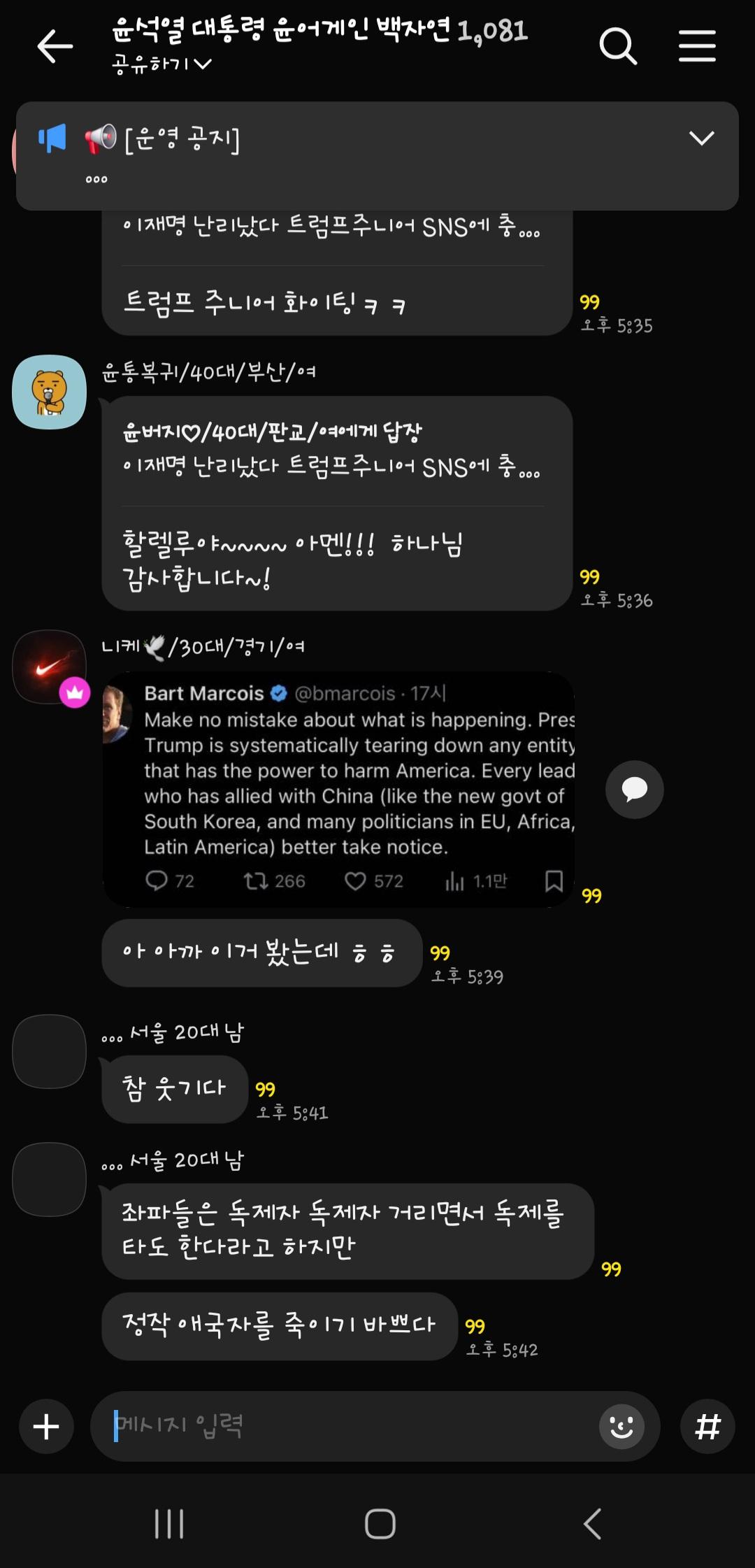Tap the attachment plus icon
Viewport: 755px width, 1568px height.
point(45,1427)
